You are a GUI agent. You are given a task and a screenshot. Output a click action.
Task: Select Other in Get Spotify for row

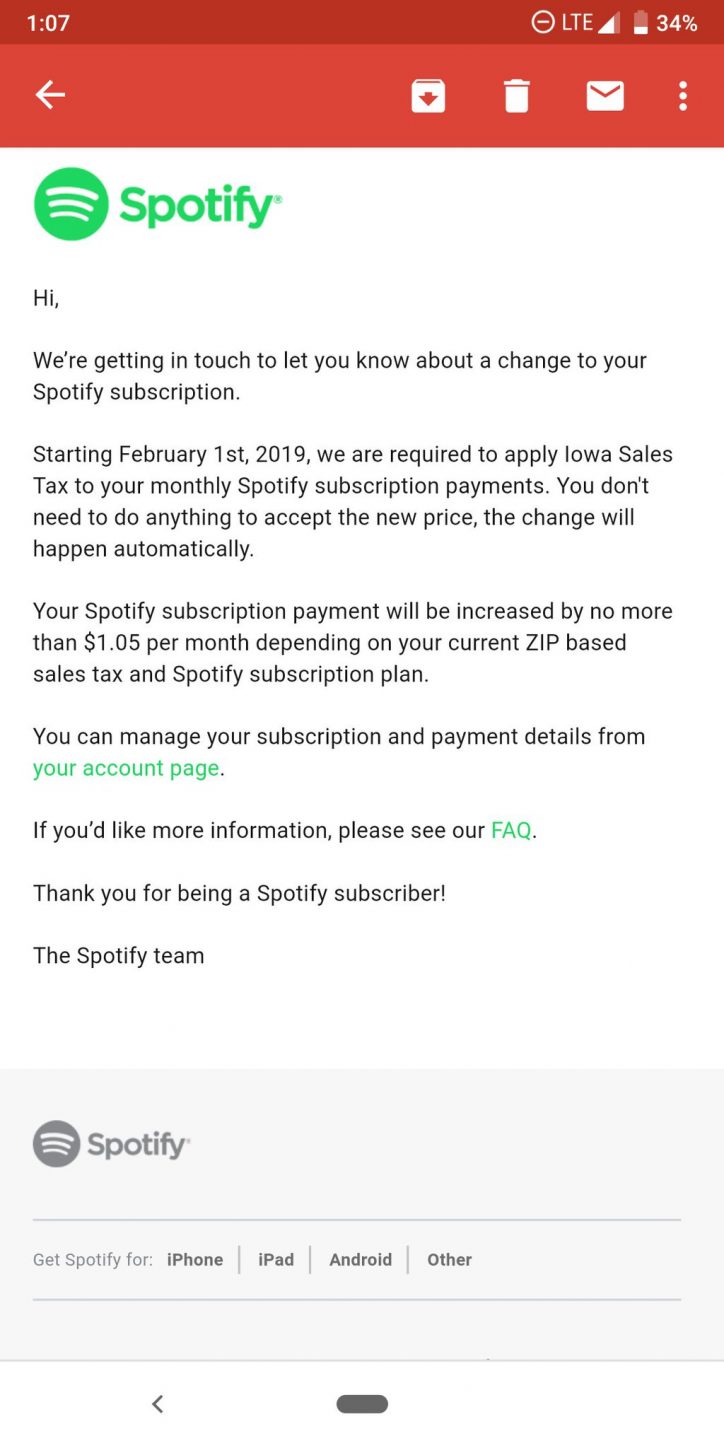(x=449, y=1259)
